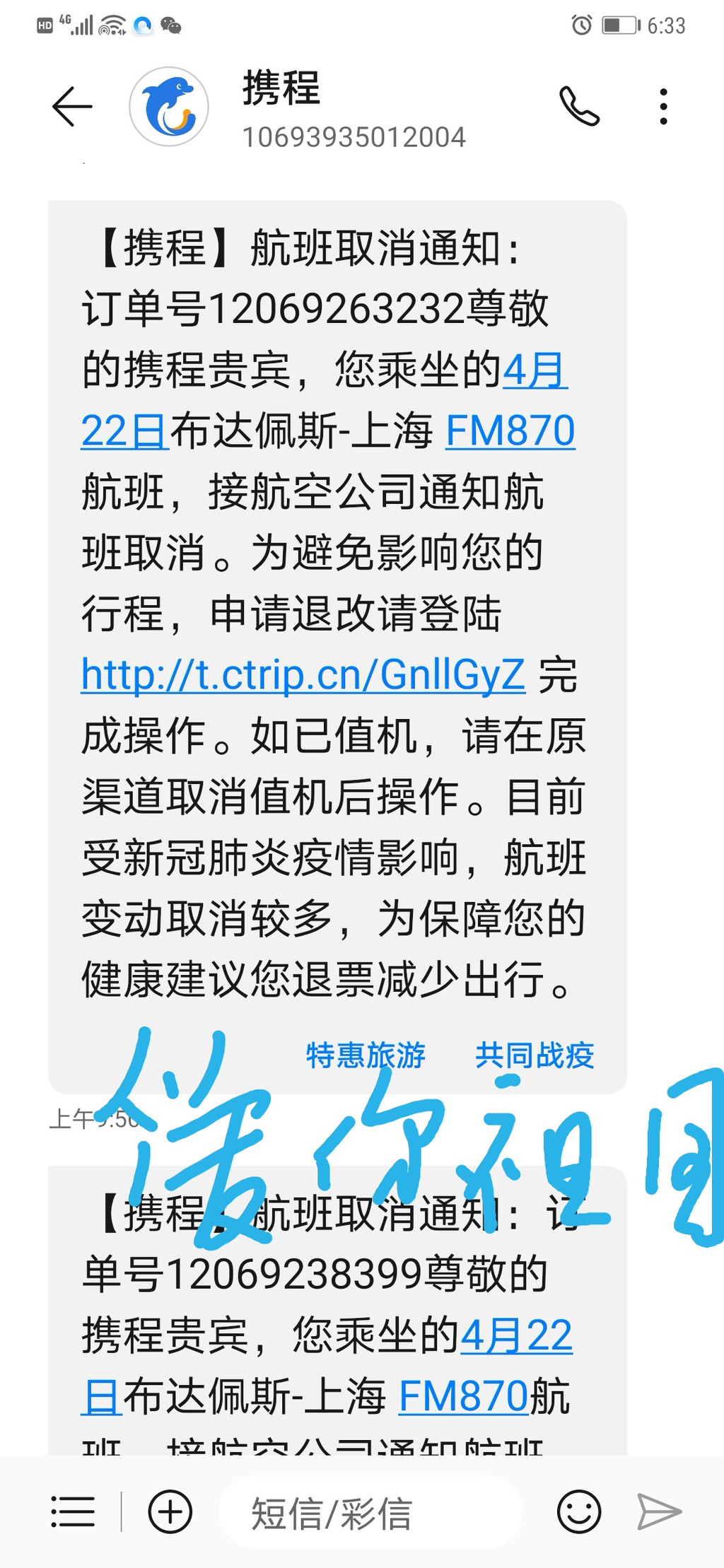This screenshot has width=724, height=1568.
Task: Open the 携程 contact avatar
Action: tap(169, 107)
